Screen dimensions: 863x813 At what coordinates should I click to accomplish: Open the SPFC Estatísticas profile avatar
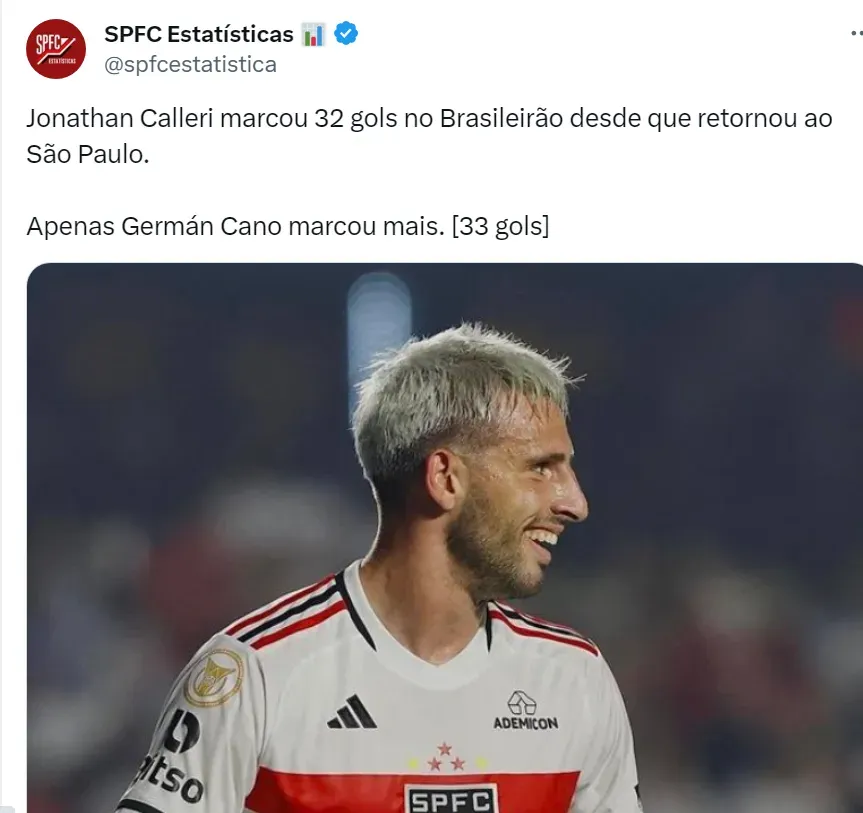[56, 49]
